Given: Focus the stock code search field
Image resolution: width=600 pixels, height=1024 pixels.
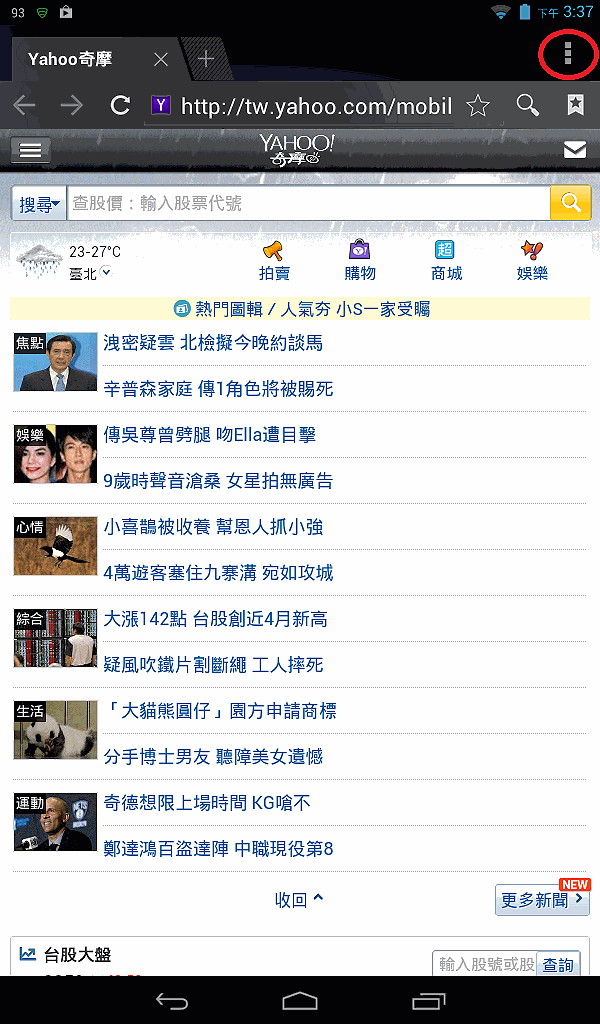Looking at the screenshot, I should (x=308, y=203).
